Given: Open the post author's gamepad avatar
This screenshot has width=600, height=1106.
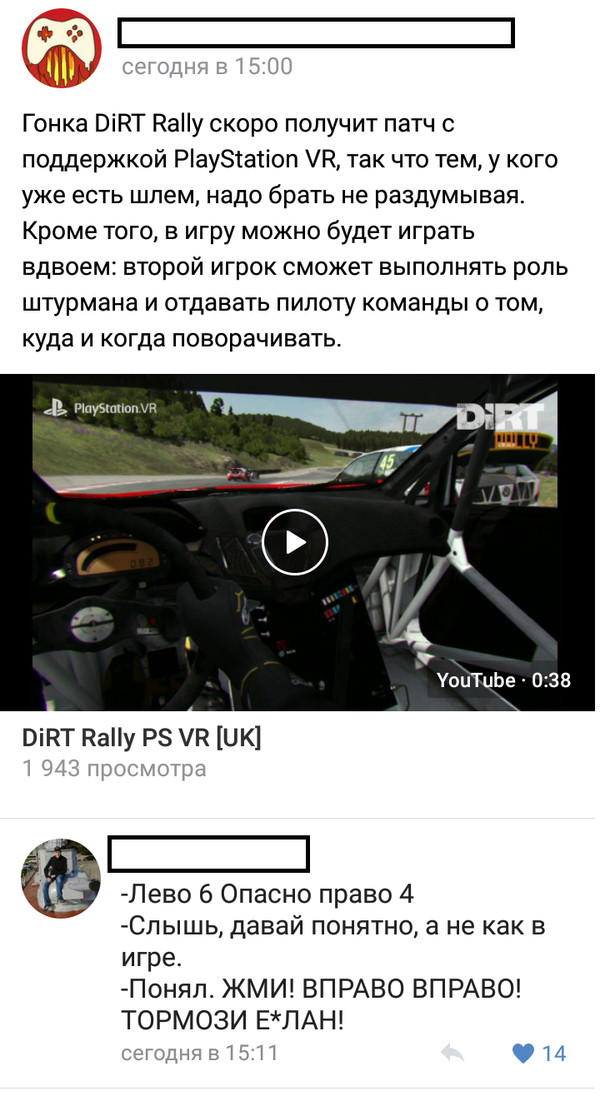Looking at the screenshot, I should 62,48.
